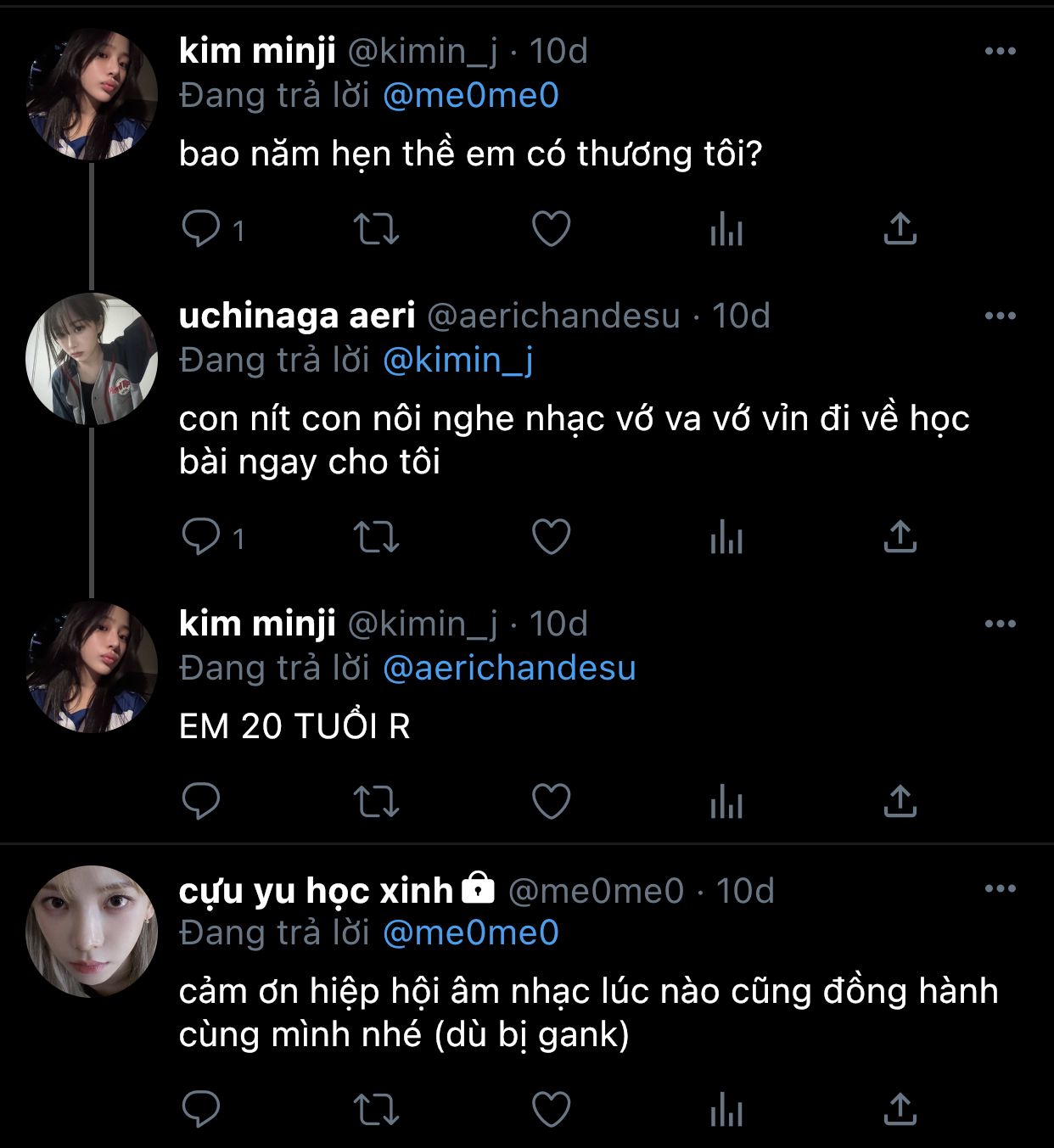Open the @kimin_j mention in aeri's reply
Viewport: 1054px width, 1148px height.
(457, 360)
